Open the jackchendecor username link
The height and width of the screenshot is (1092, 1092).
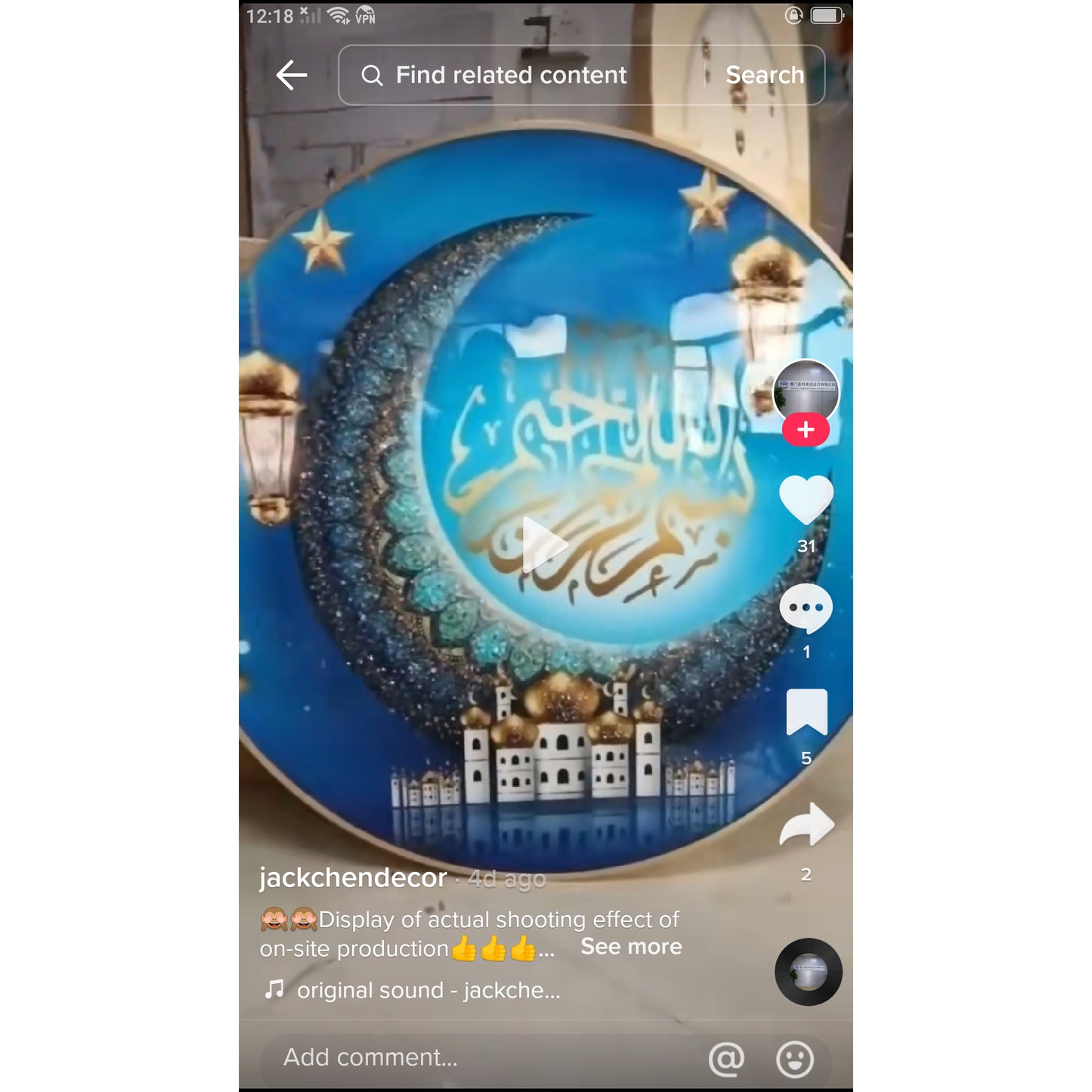pyautogui.click(x=353, y=878)
